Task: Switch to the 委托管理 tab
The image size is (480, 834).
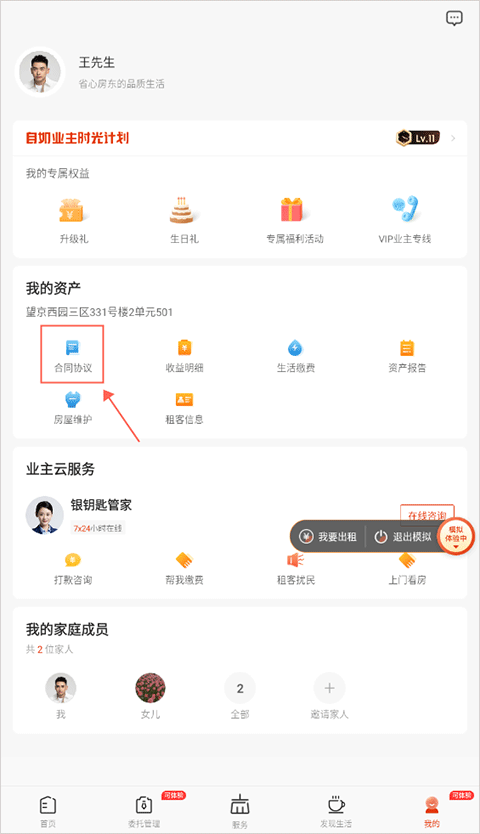Action: coord(144,812)
